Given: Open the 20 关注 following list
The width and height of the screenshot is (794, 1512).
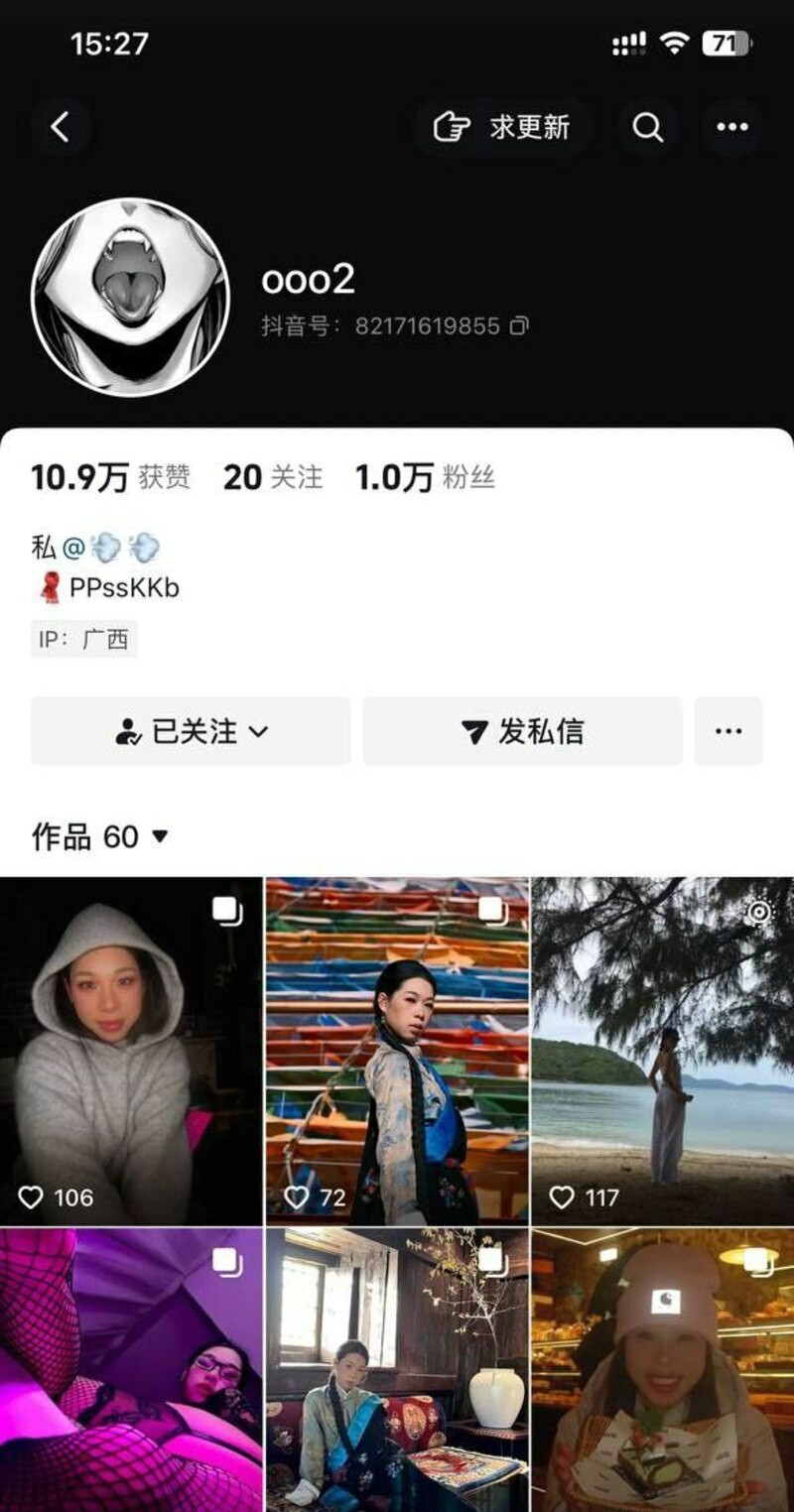Looking at the screenshot, I should (273, 478).
